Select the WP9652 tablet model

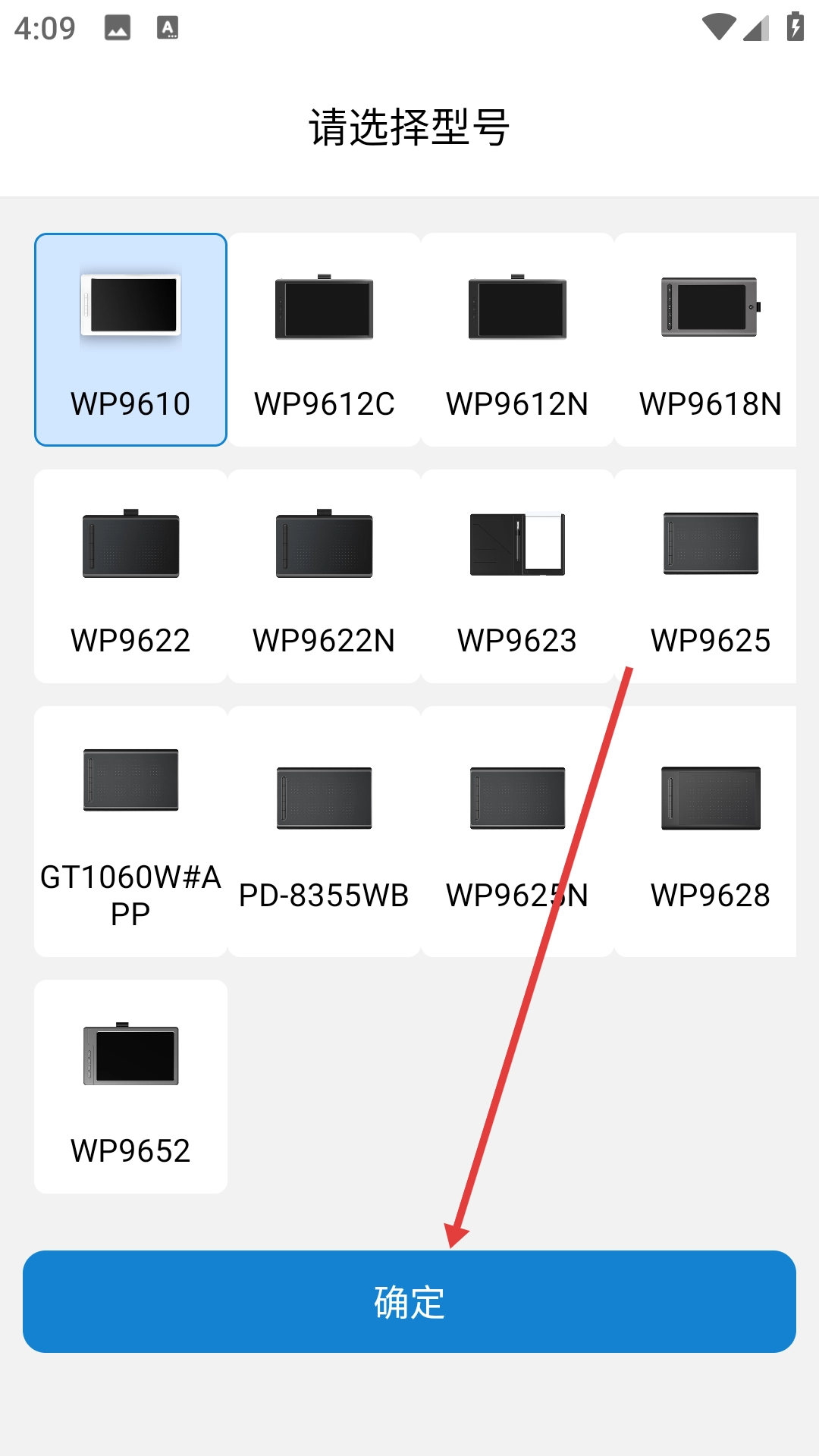pos(130,1086)
